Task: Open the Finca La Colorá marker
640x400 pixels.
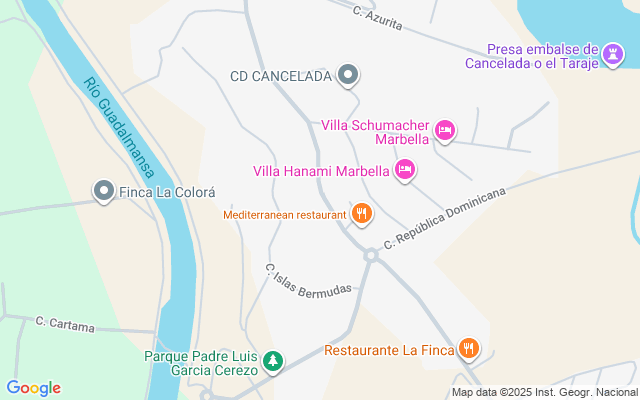Action: tap(103, 191)
